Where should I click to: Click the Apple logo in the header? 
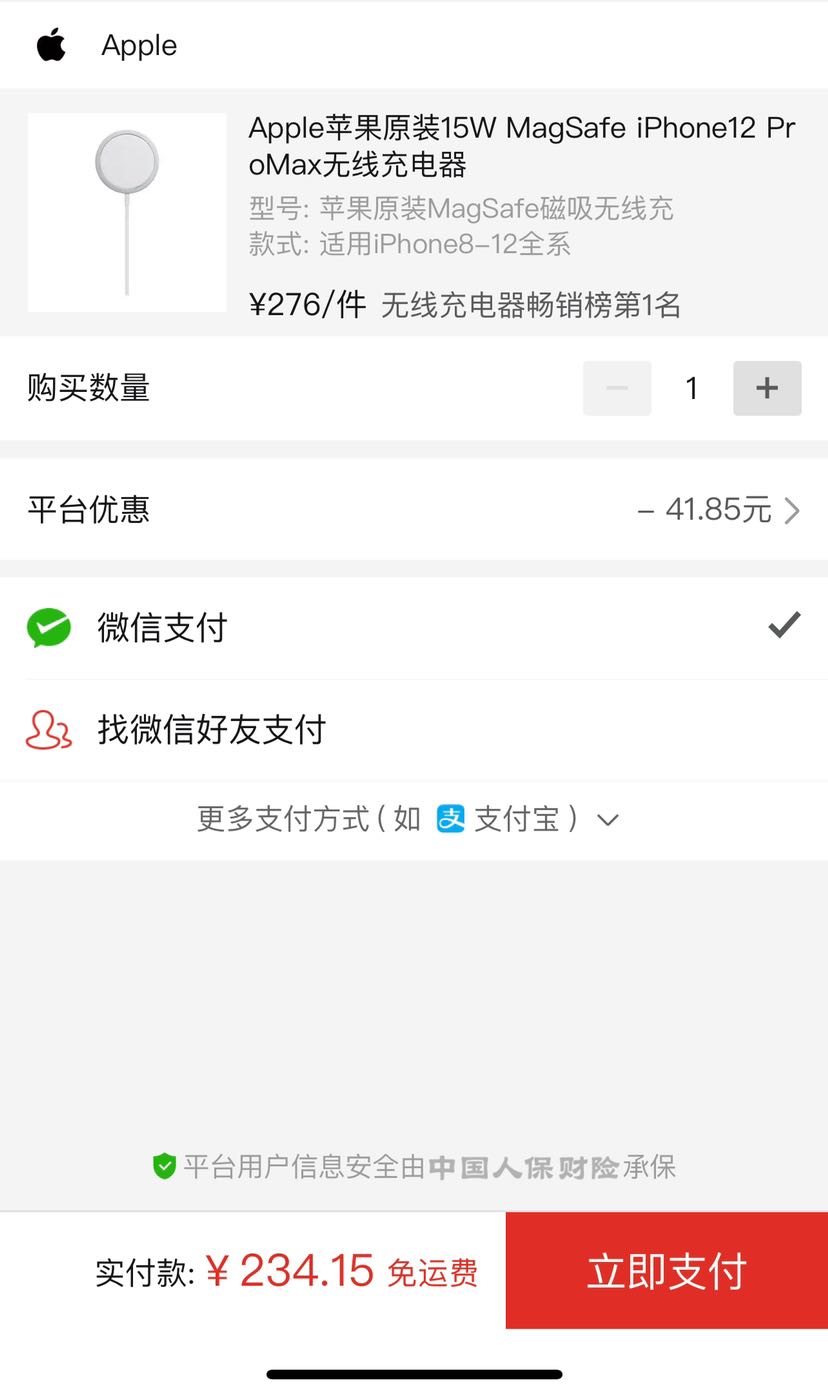[x=51, y=44]
